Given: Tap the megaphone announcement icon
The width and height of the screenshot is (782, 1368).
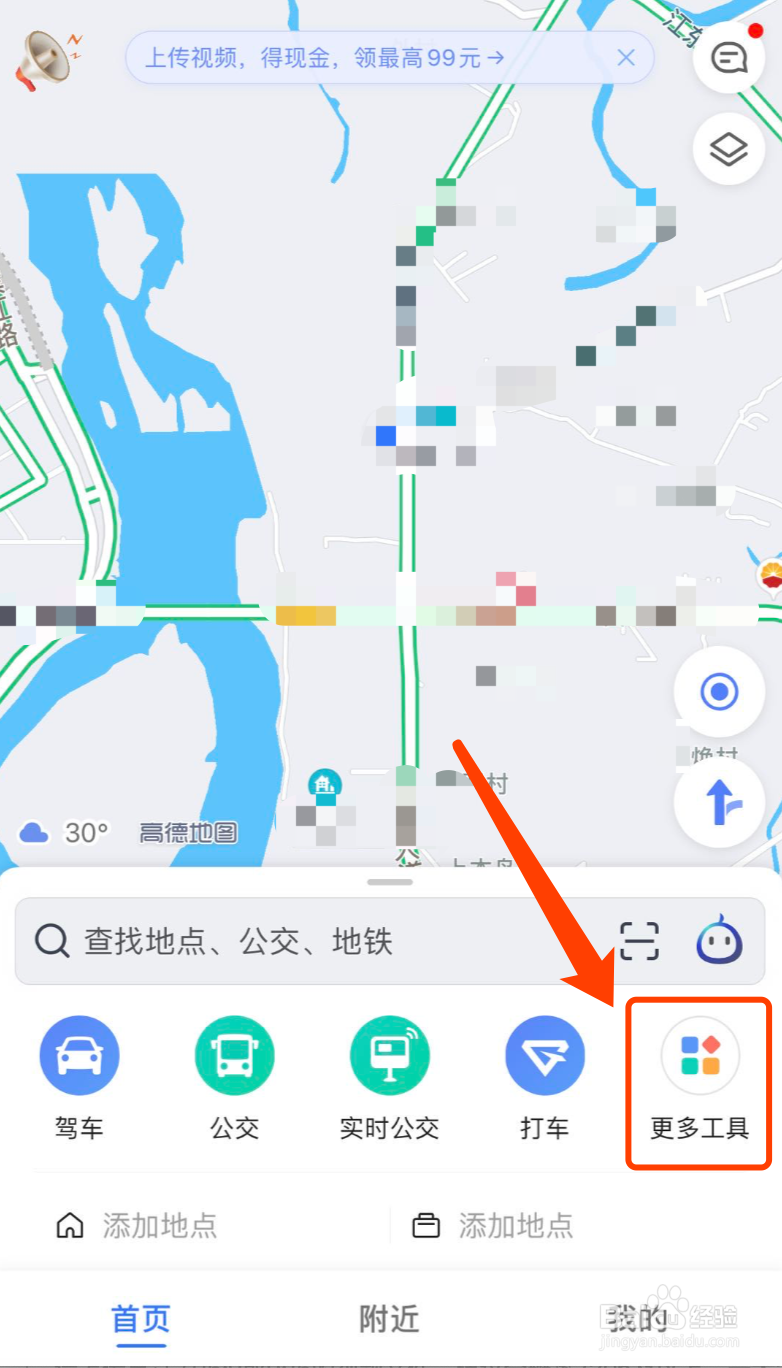Looking at the screenshot, I should click(44, 57).
